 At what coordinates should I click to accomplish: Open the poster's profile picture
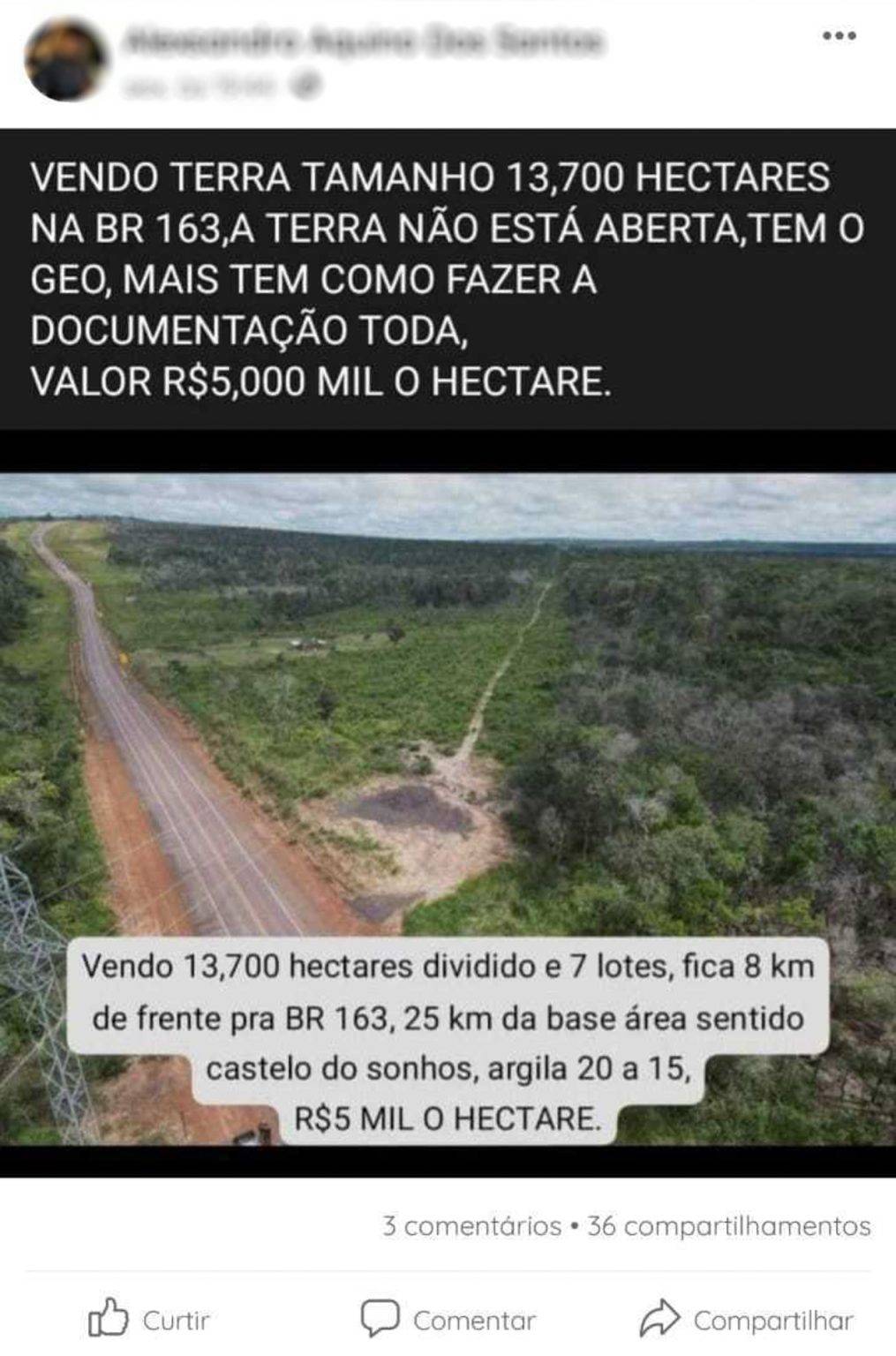(64, 60)
